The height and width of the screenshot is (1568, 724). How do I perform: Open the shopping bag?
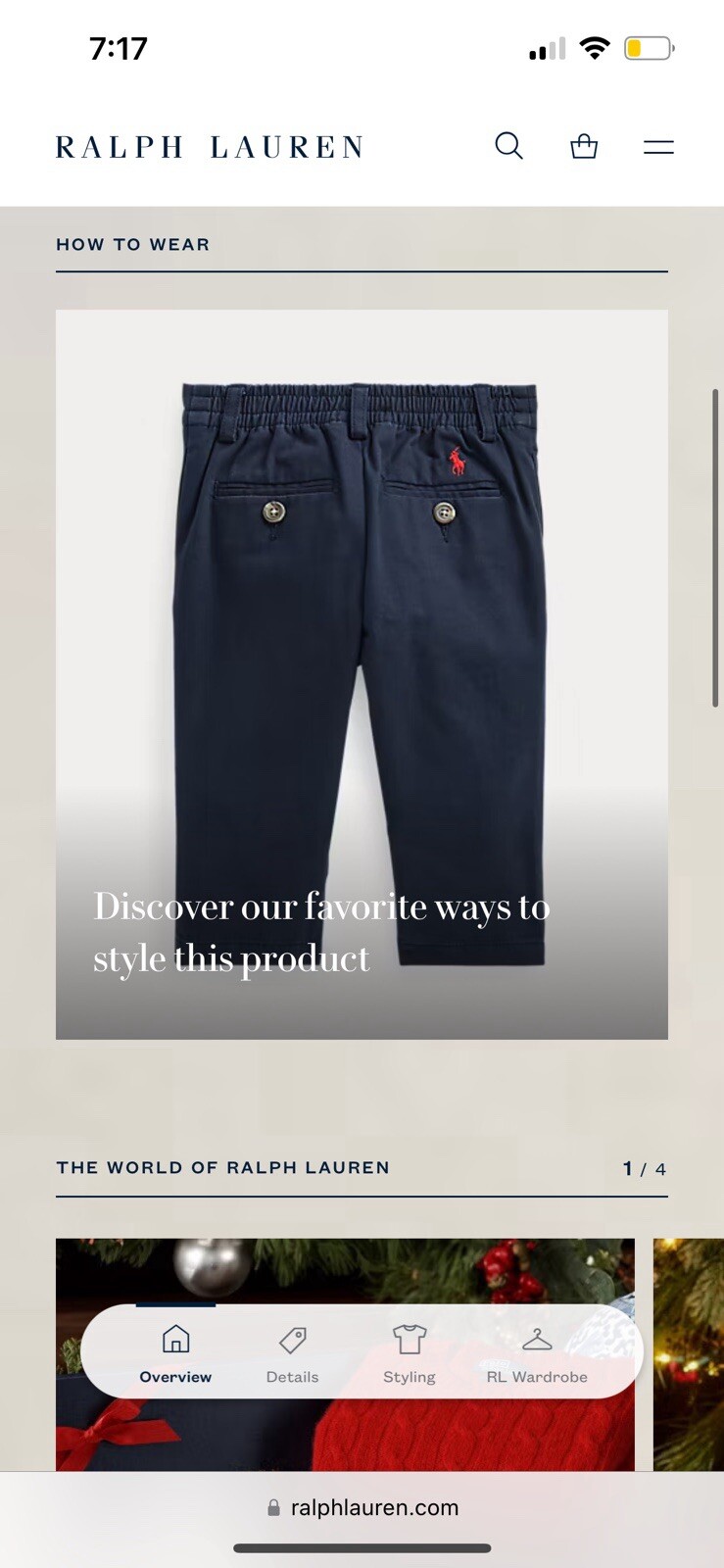tap(584, 146)
